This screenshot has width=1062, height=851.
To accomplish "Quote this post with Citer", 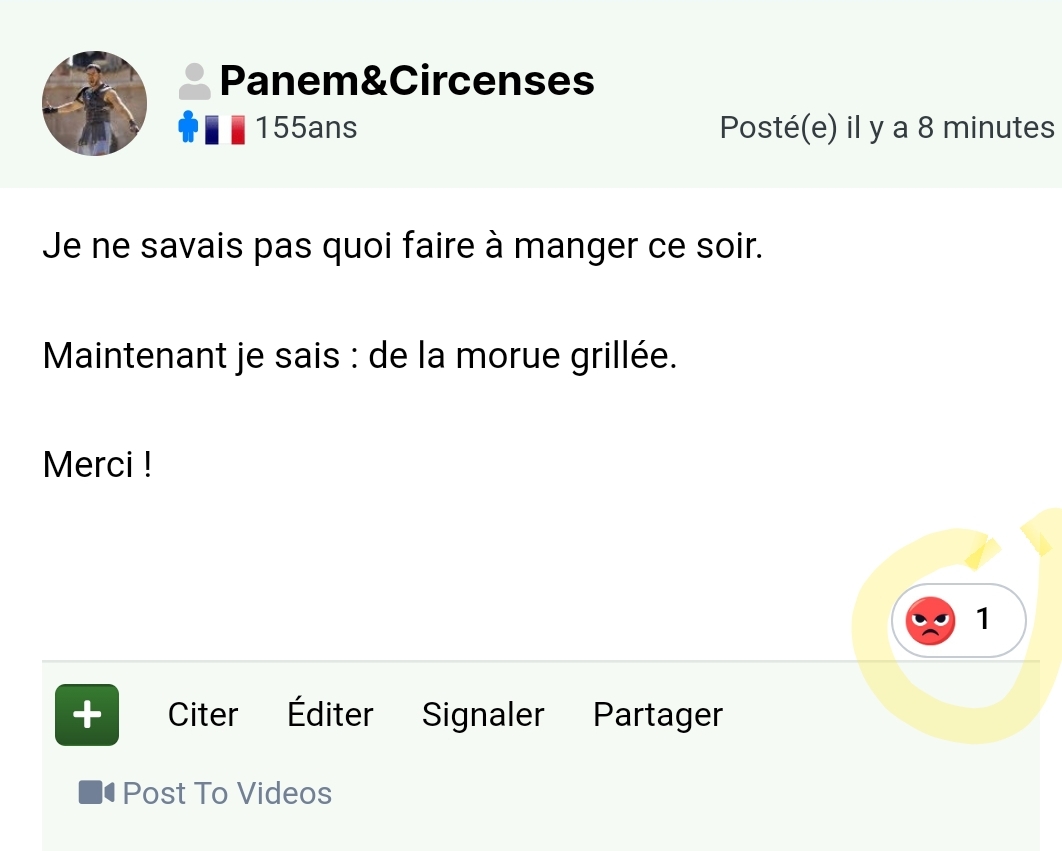I will point(203,715).
